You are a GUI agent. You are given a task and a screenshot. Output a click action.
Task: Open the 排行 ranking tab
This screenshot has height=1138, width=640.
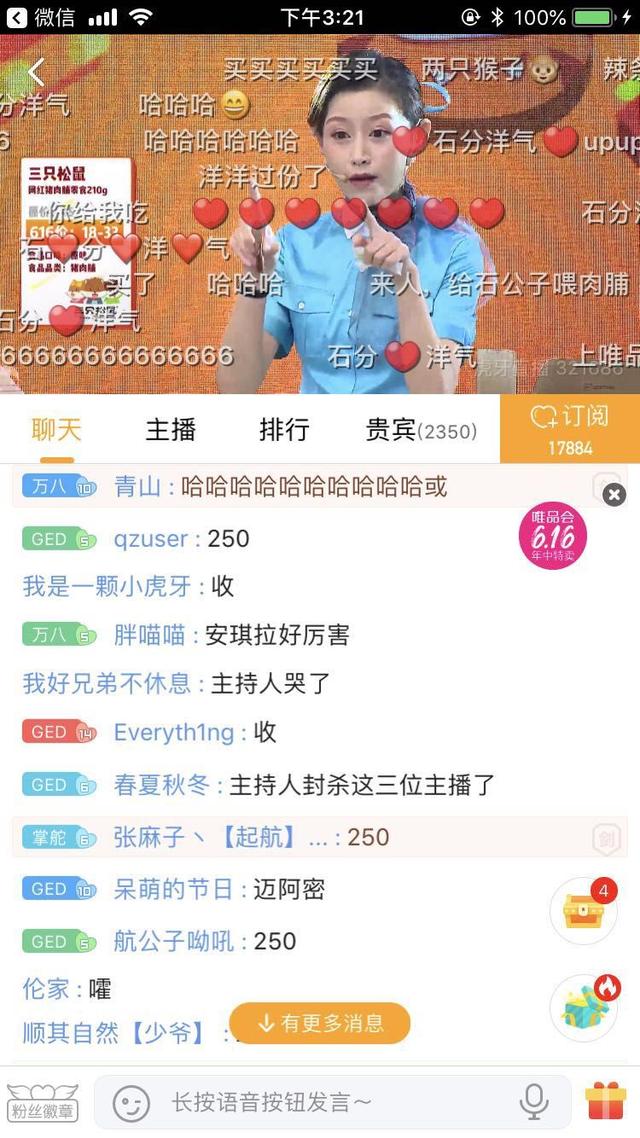(x=284, y=430)
